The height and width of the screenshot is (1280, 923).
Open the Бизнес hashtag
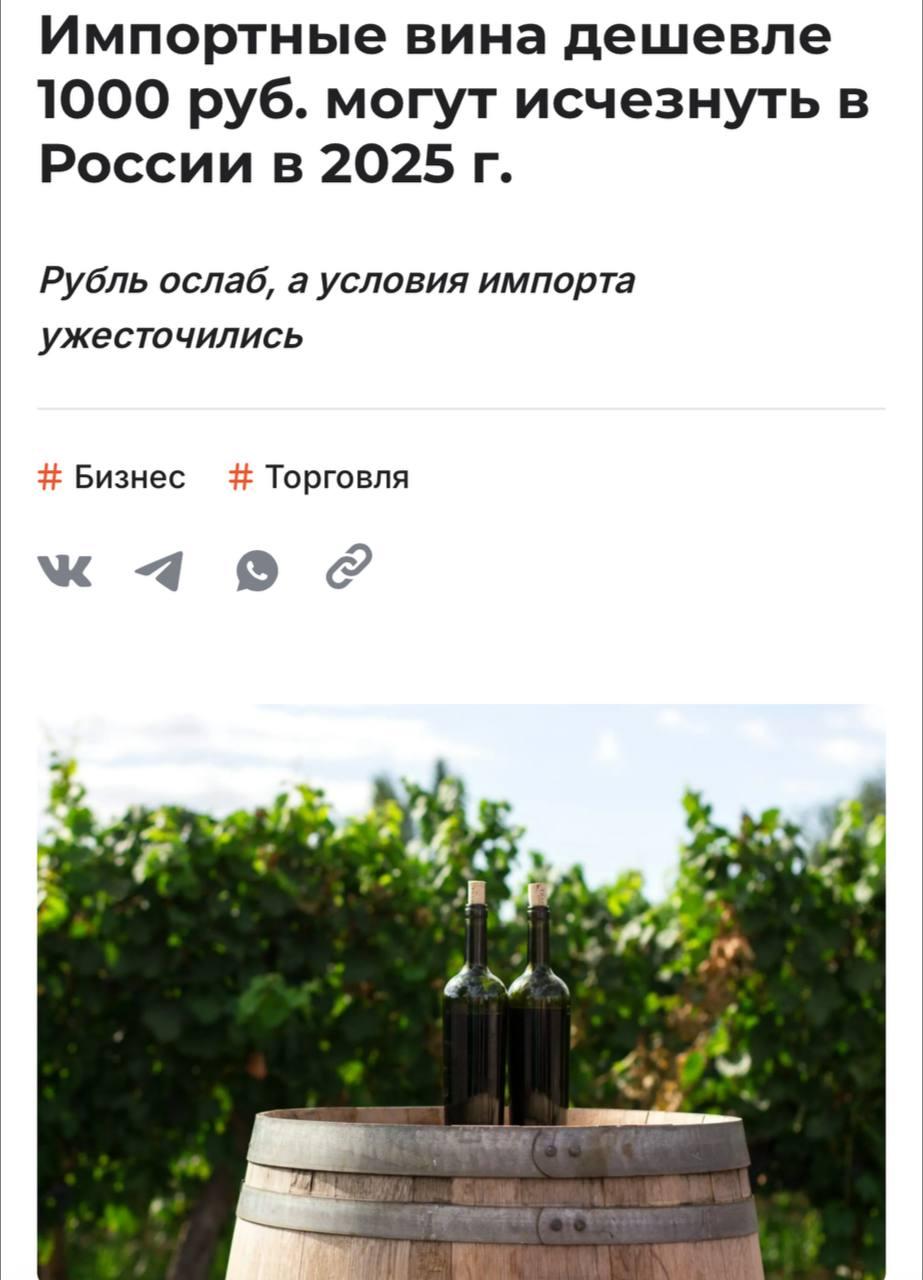(112, 478)
